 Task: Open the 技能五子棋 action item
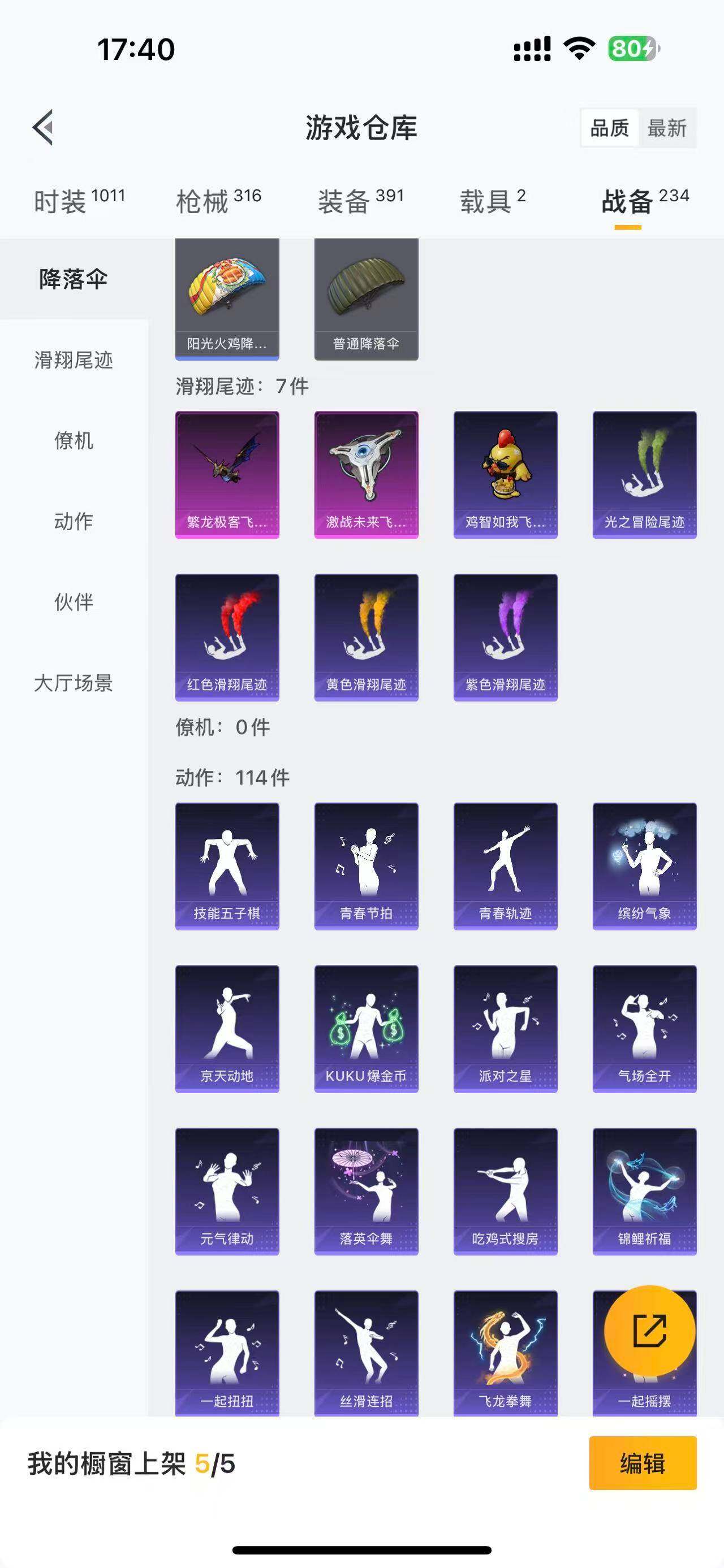(x=227, y=865)
